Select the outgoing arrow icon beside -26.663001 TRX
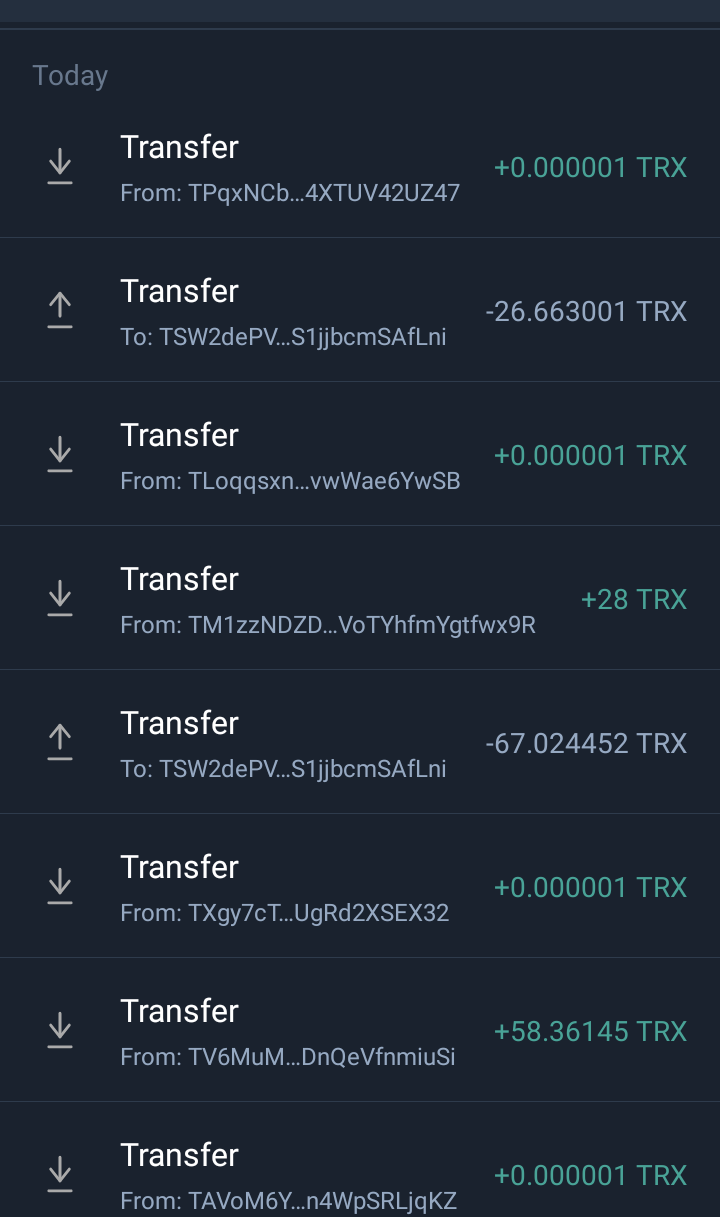 click(60, 311)
